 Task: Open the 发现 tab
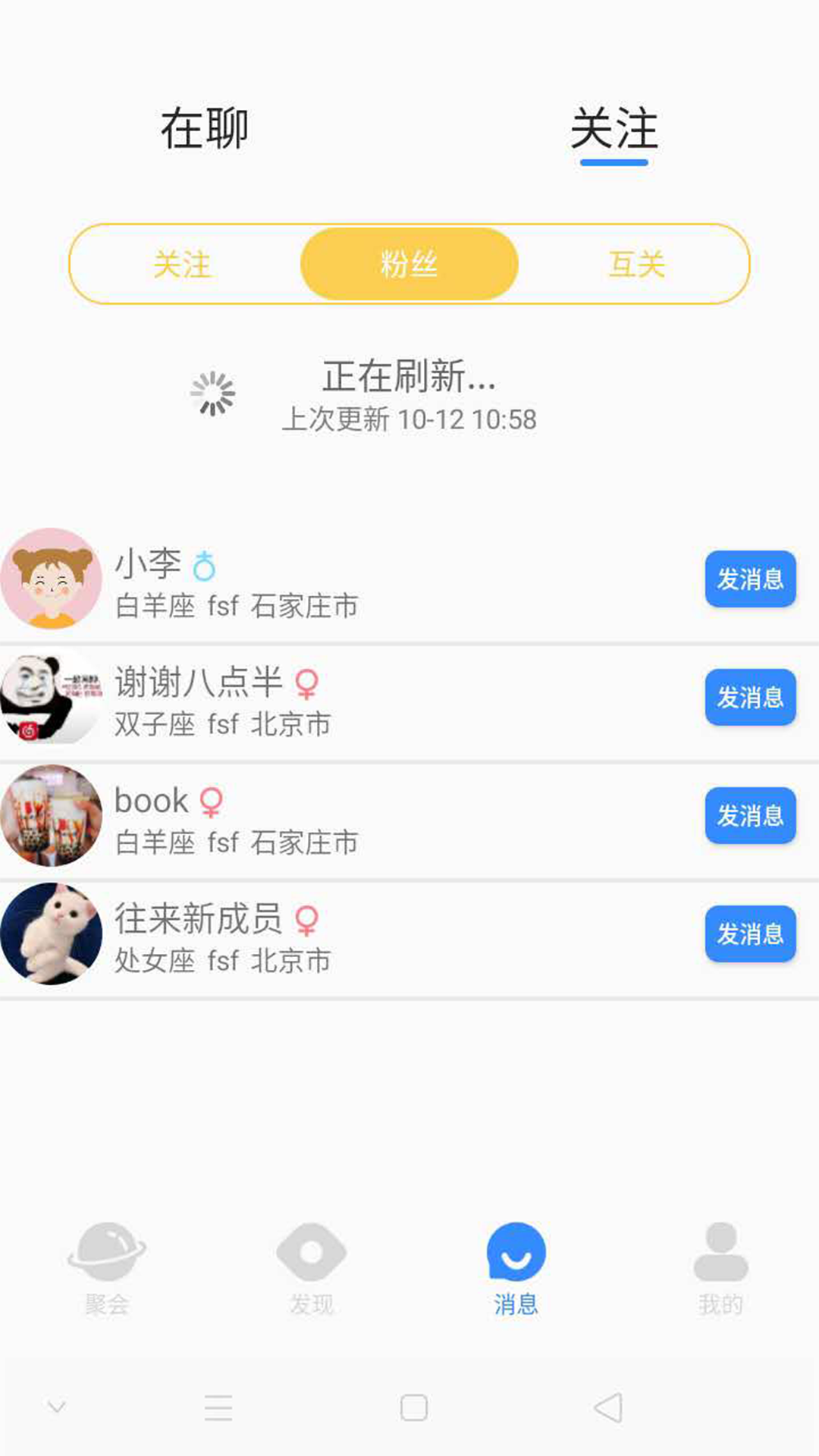tap(312, 1268)
